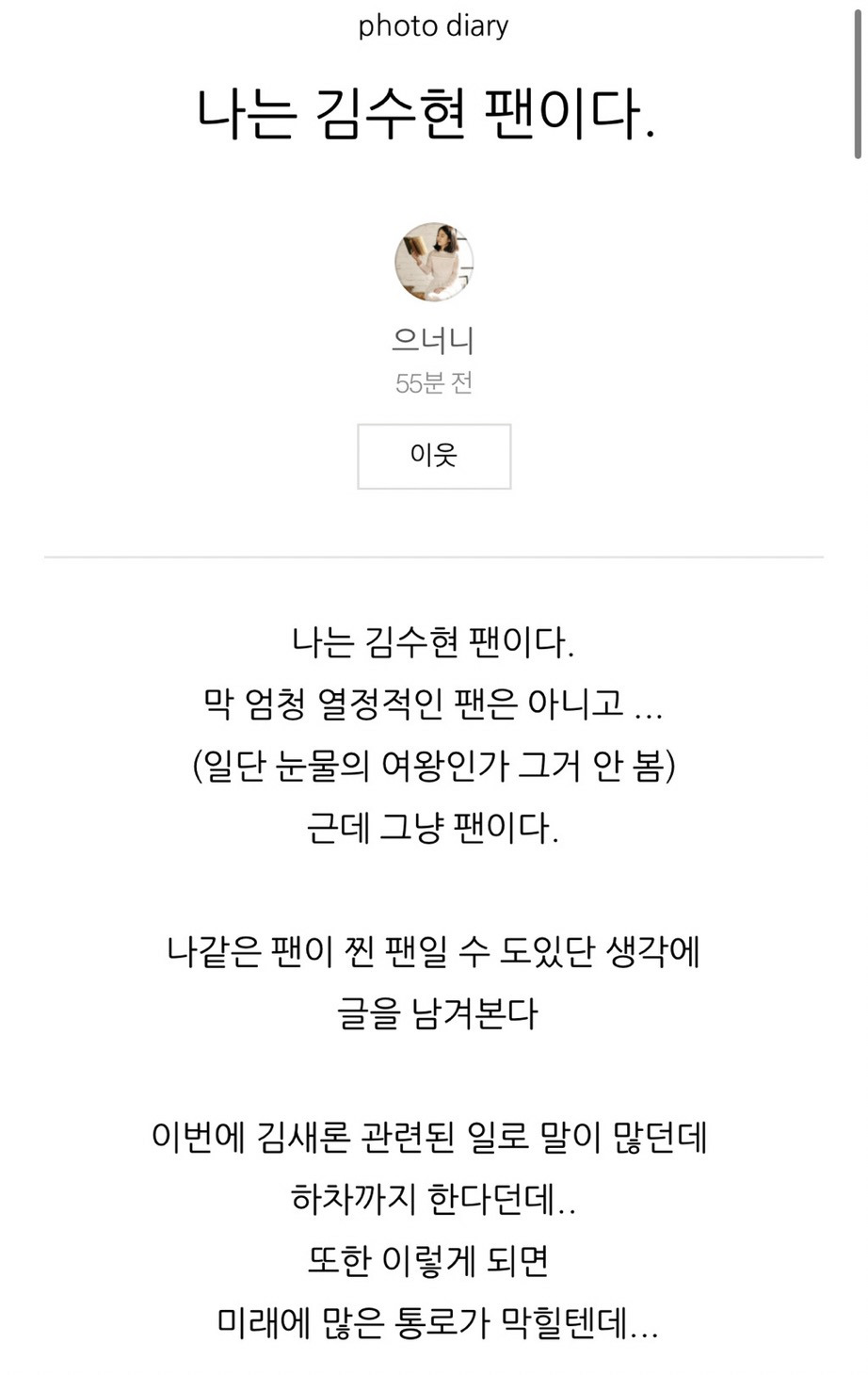Click the line mentioning 김새론
Screen dimensions: 868x1375
click(433, 1140)
